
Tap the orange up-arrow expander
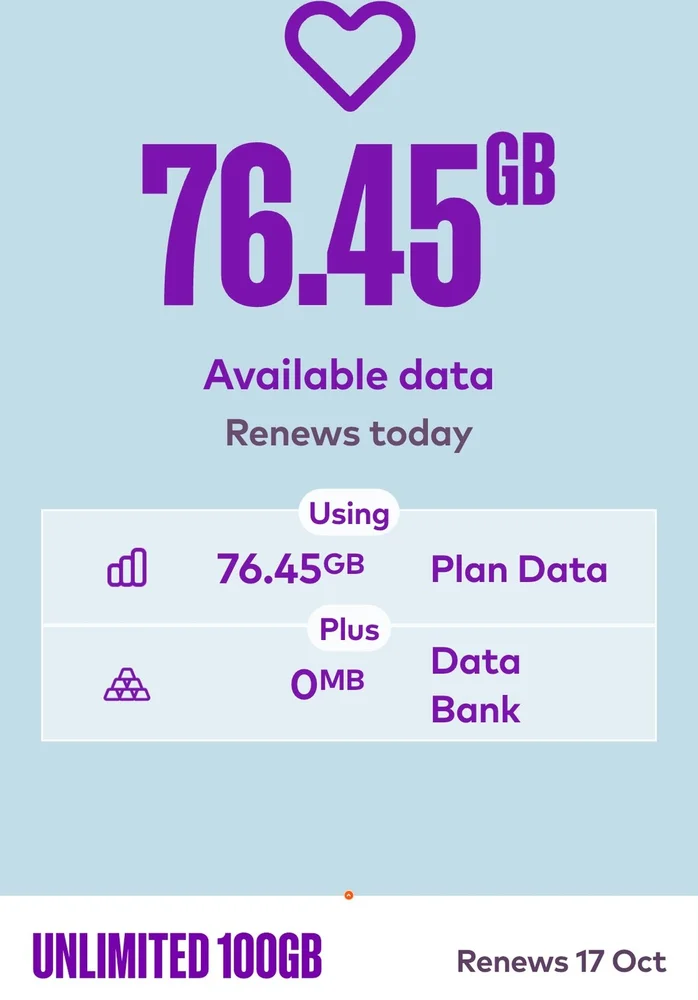coord(349,895)
